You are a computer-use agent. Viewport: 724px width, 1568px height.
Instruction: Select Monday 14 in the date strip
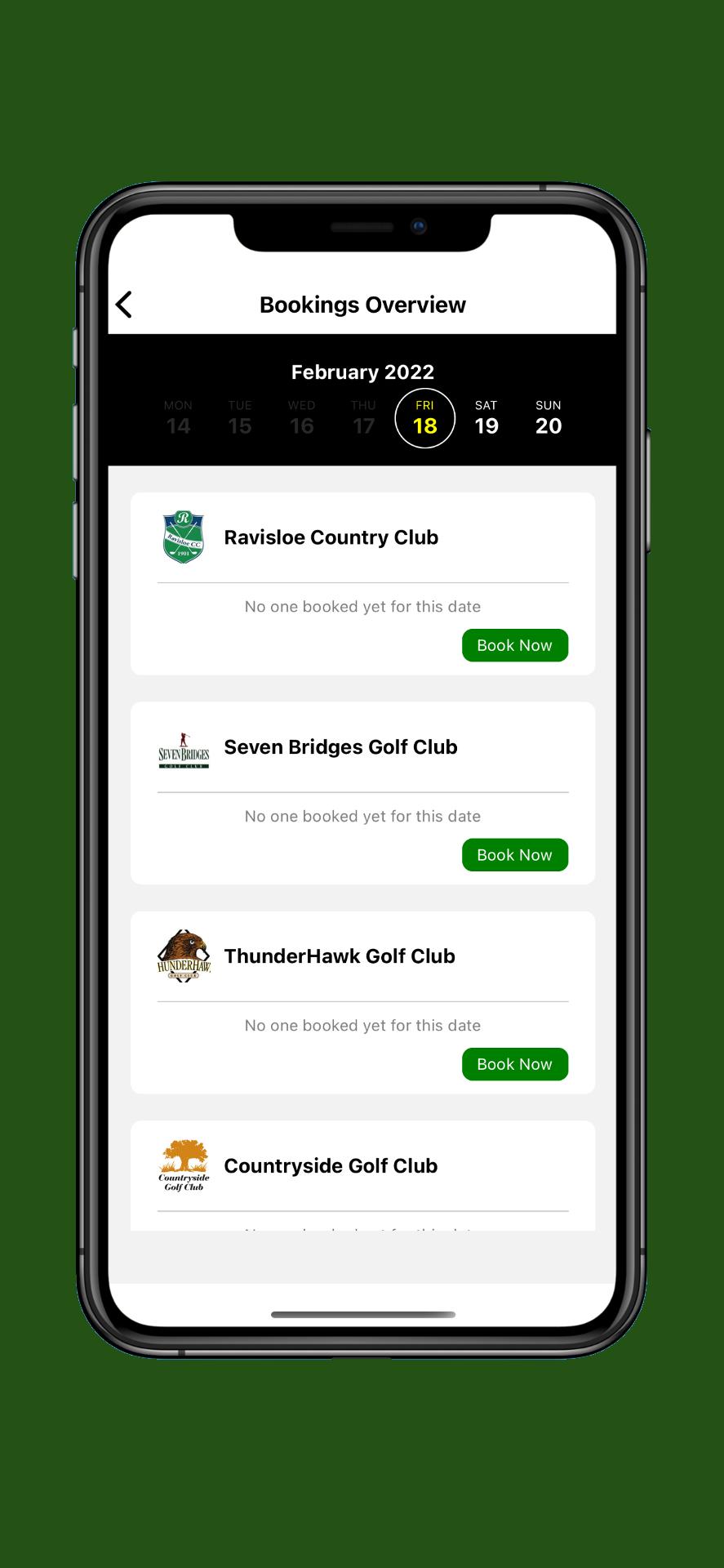tap(178, 418)
